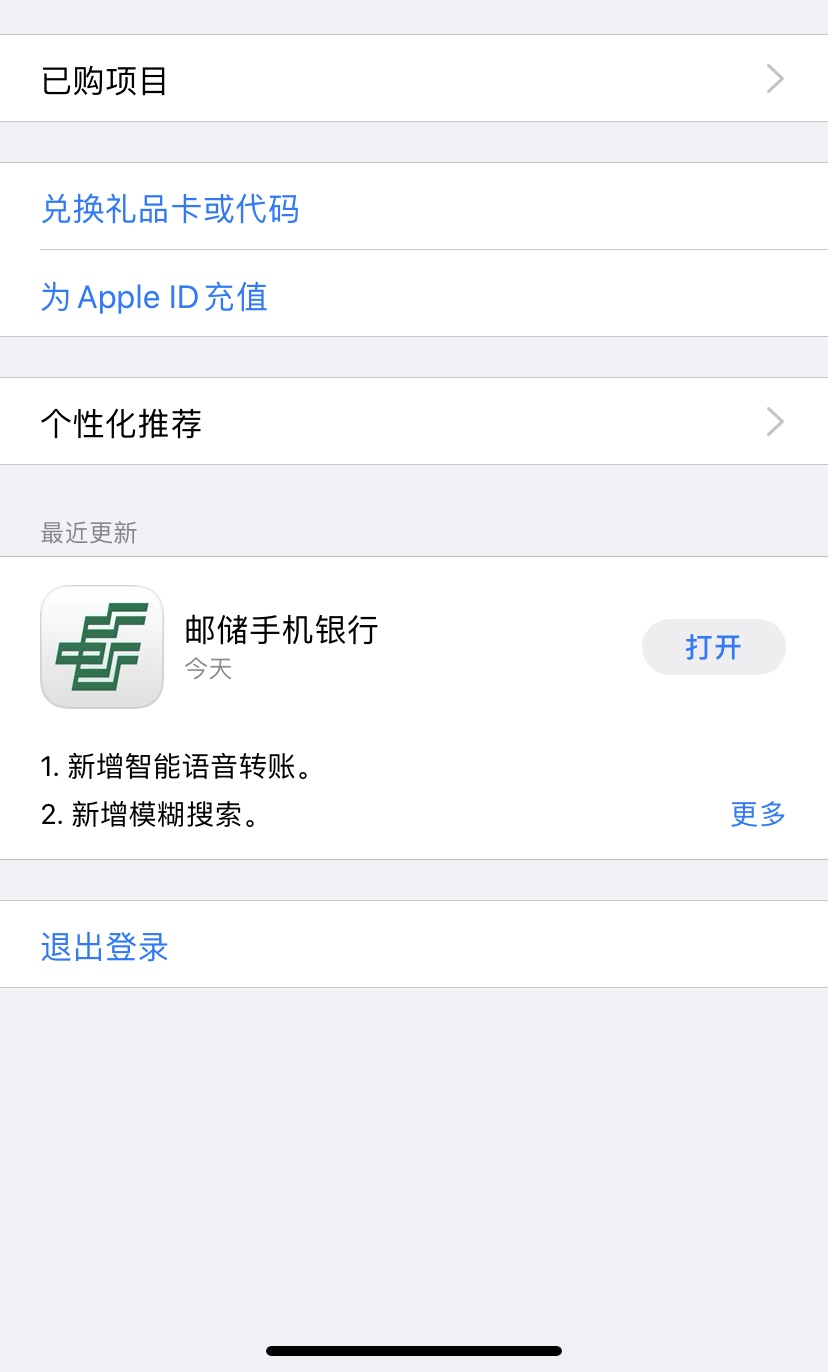The height and width of the screenshot is (1372, 828).
Task: Open the 邮储手机银行 app icon
Action: point(102,647)
